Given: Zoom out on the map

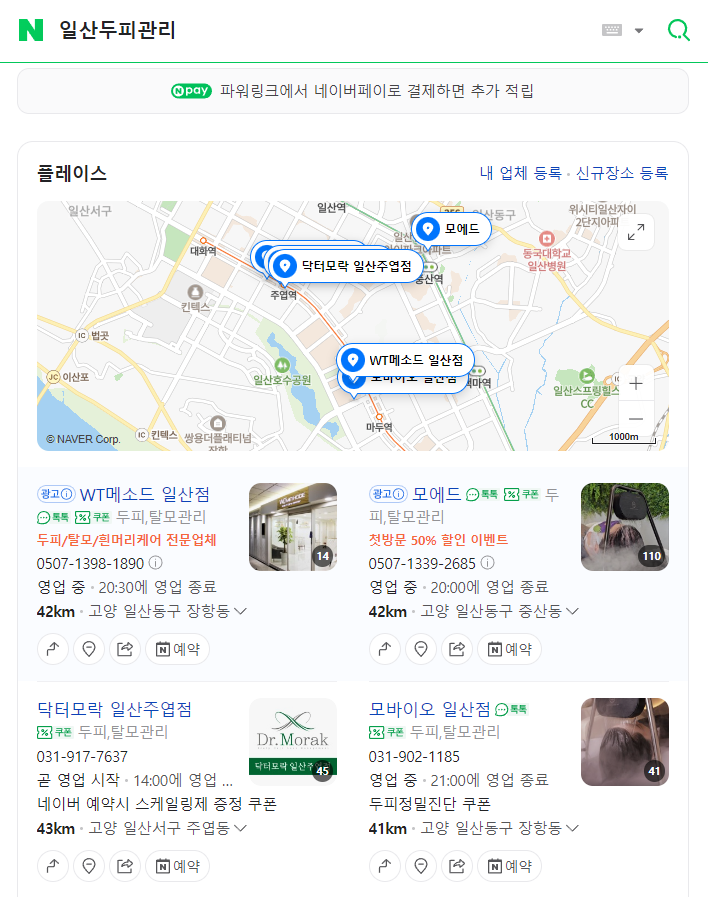Looking at the screenshot, I should click(x=636, y=419).
